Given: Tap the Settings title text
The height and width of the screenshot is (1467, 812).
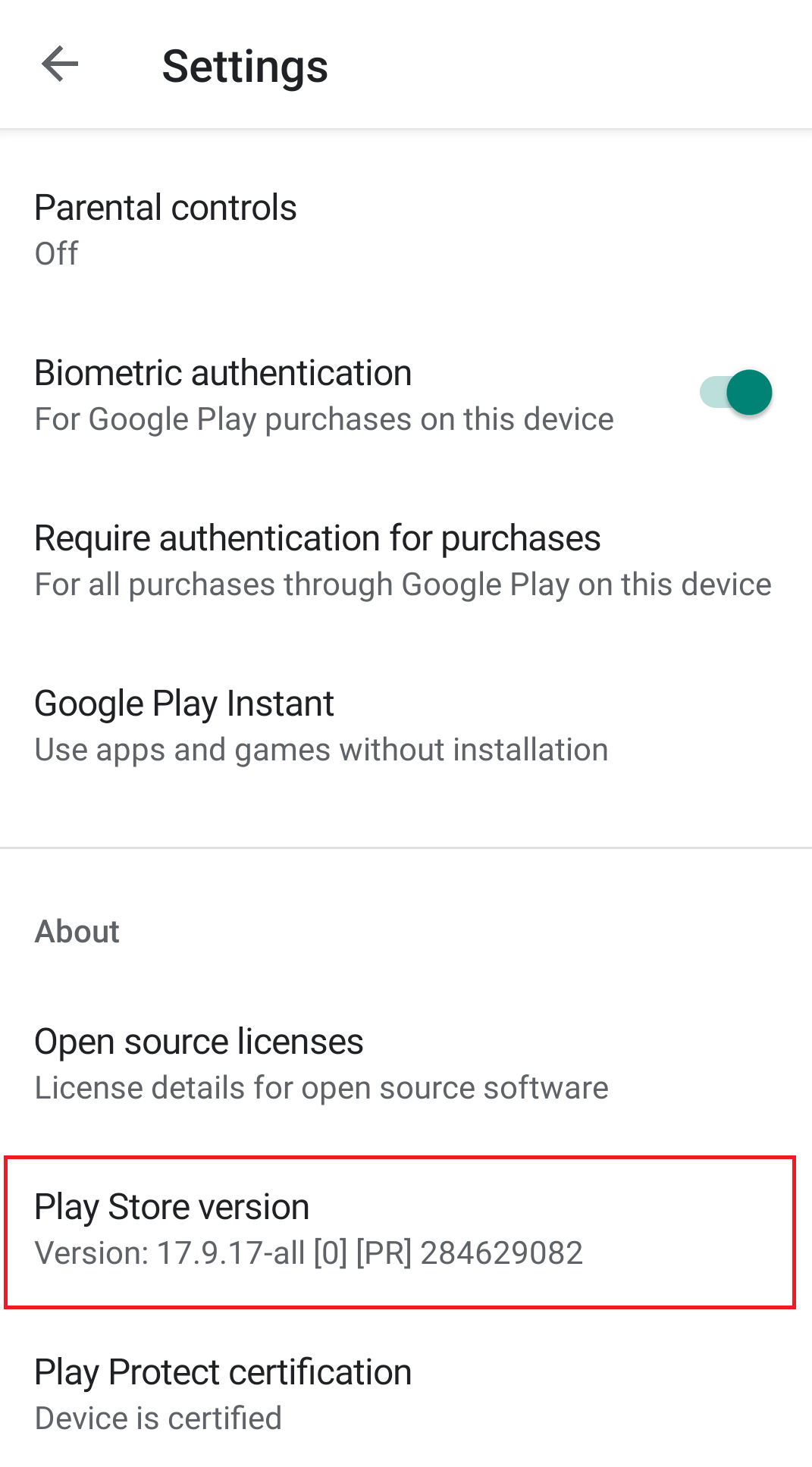Looking at the screenshot, I should point(245,65).
